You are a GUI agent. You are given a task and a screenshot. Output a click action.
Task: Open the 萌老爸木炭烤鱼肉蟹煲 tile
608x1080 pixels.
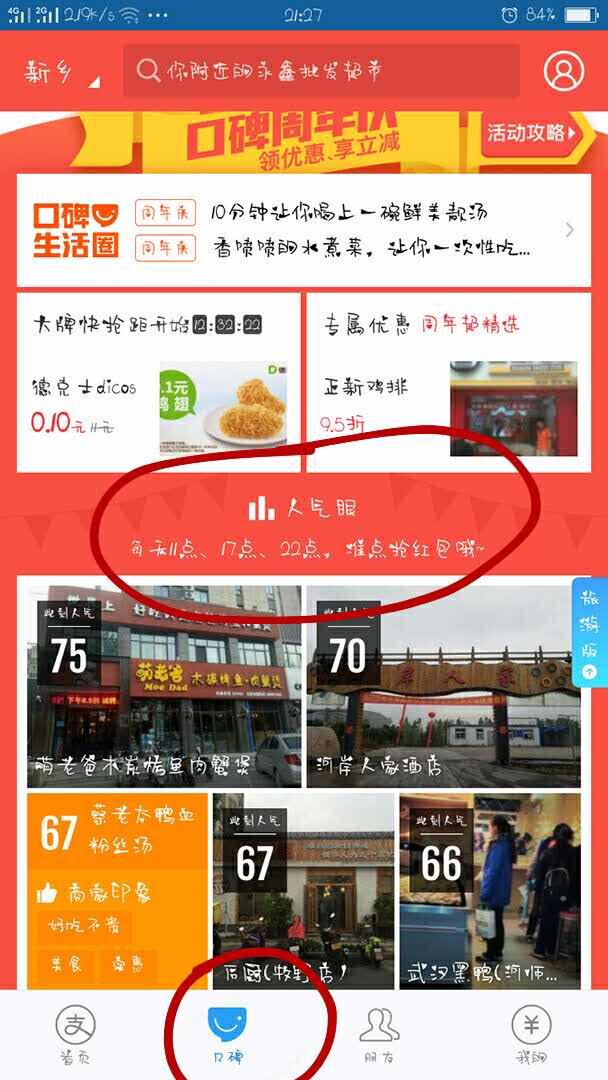pyautogui.click(x=164, y=686)
